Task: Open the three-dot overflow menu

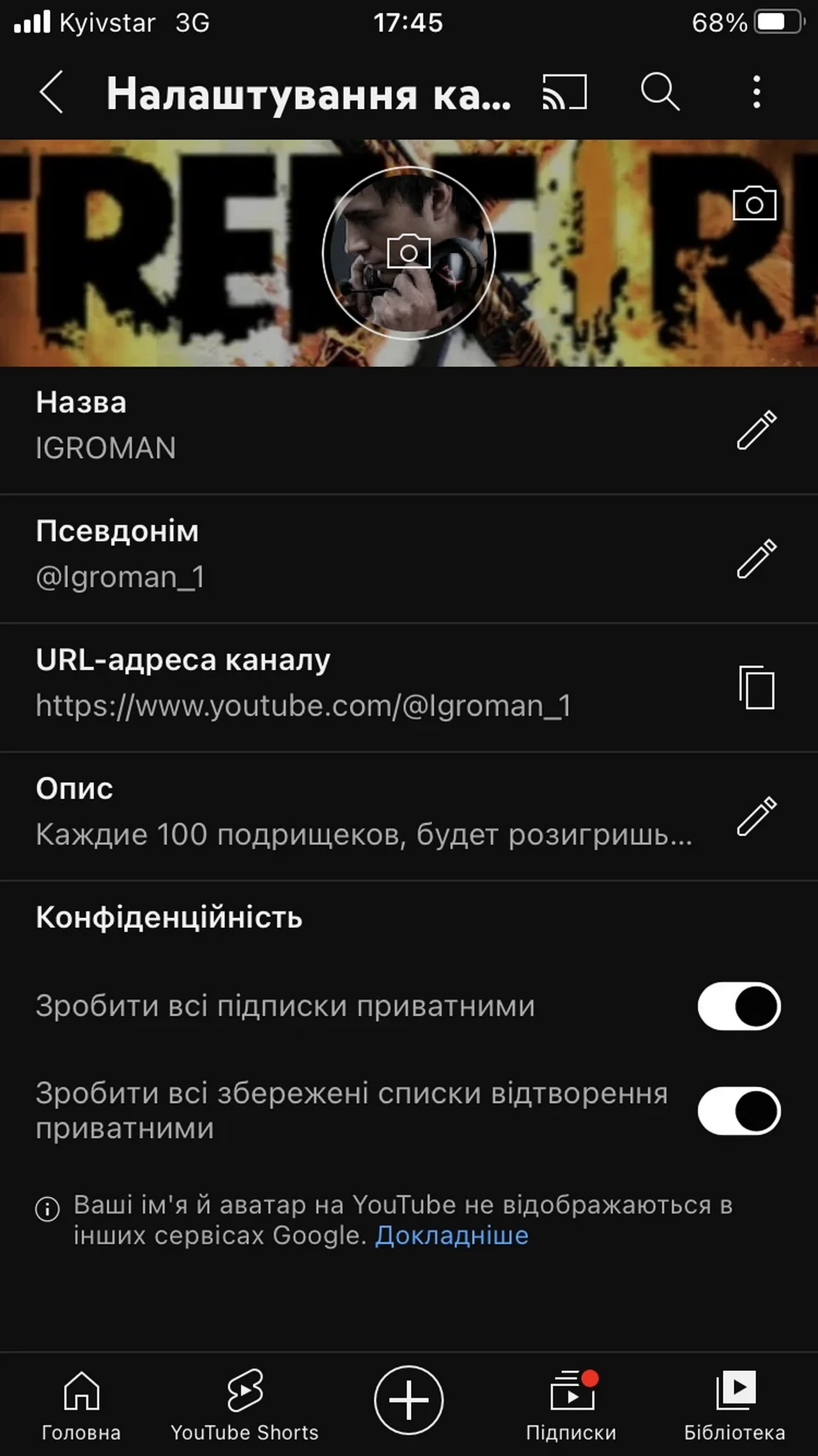Action: coord(757,93)
